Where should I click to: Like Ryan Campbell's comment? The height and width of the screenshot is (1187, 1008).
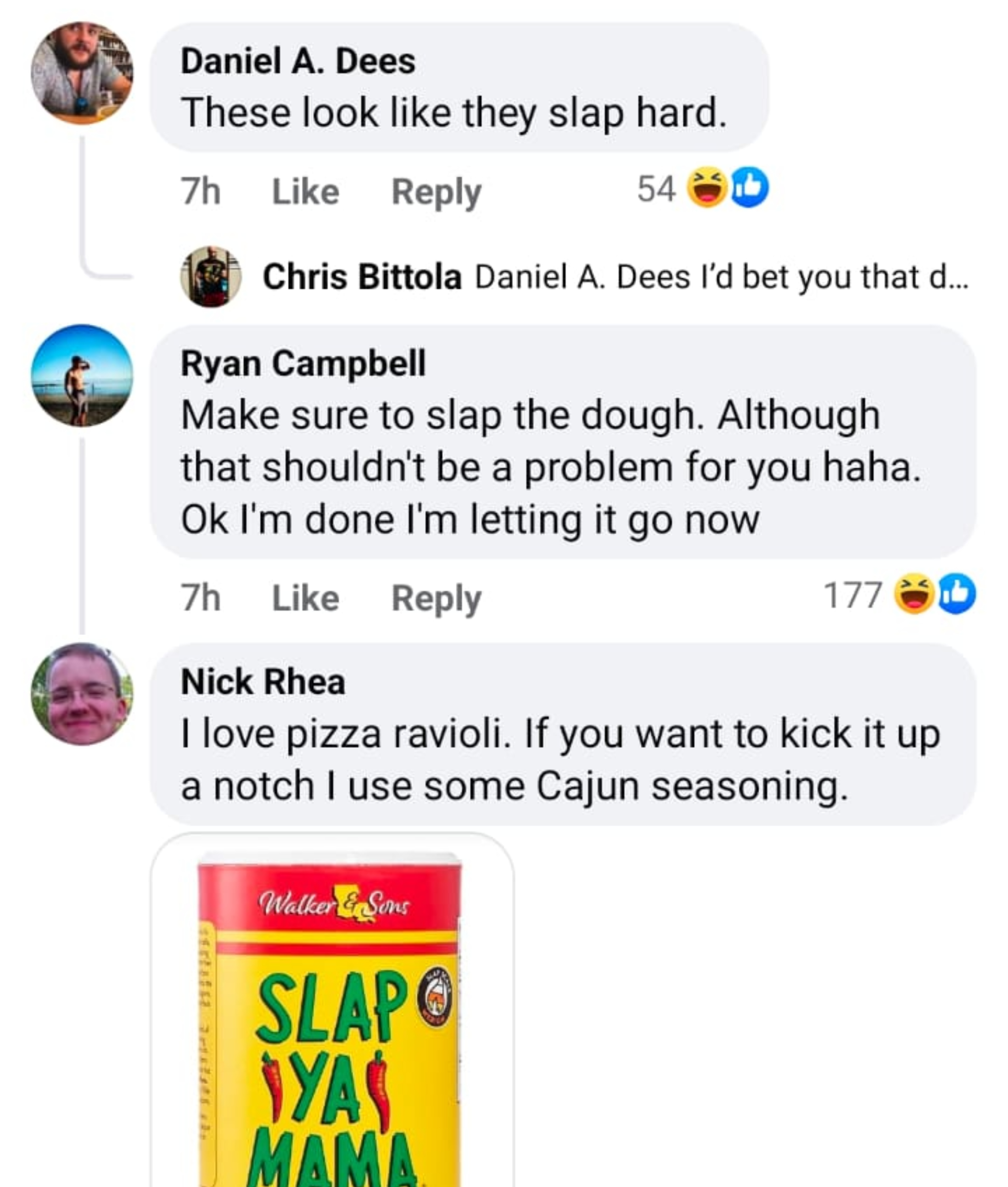[x=305, y=598]
